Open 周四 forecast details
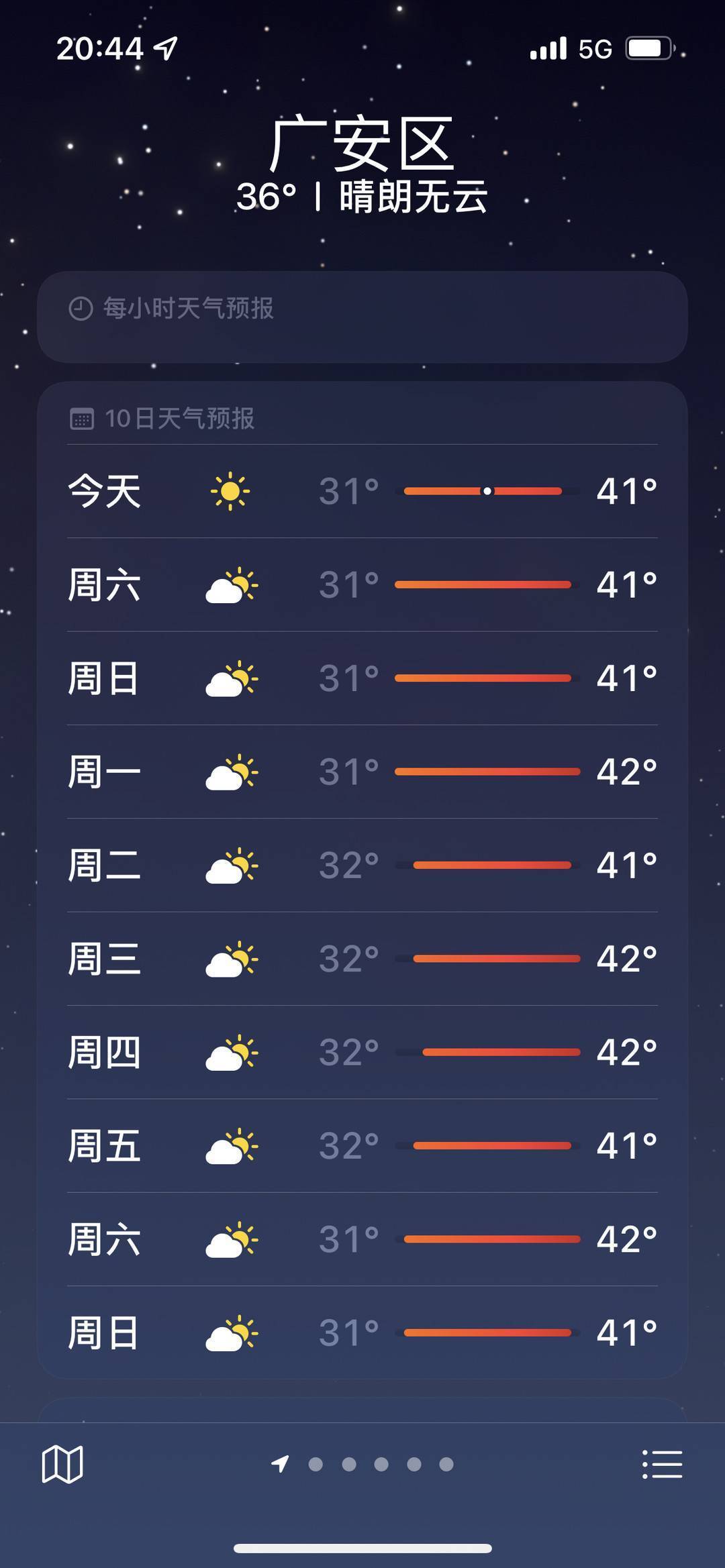725x1568 pixels. pyautogui.click(x=362, y=1052)
